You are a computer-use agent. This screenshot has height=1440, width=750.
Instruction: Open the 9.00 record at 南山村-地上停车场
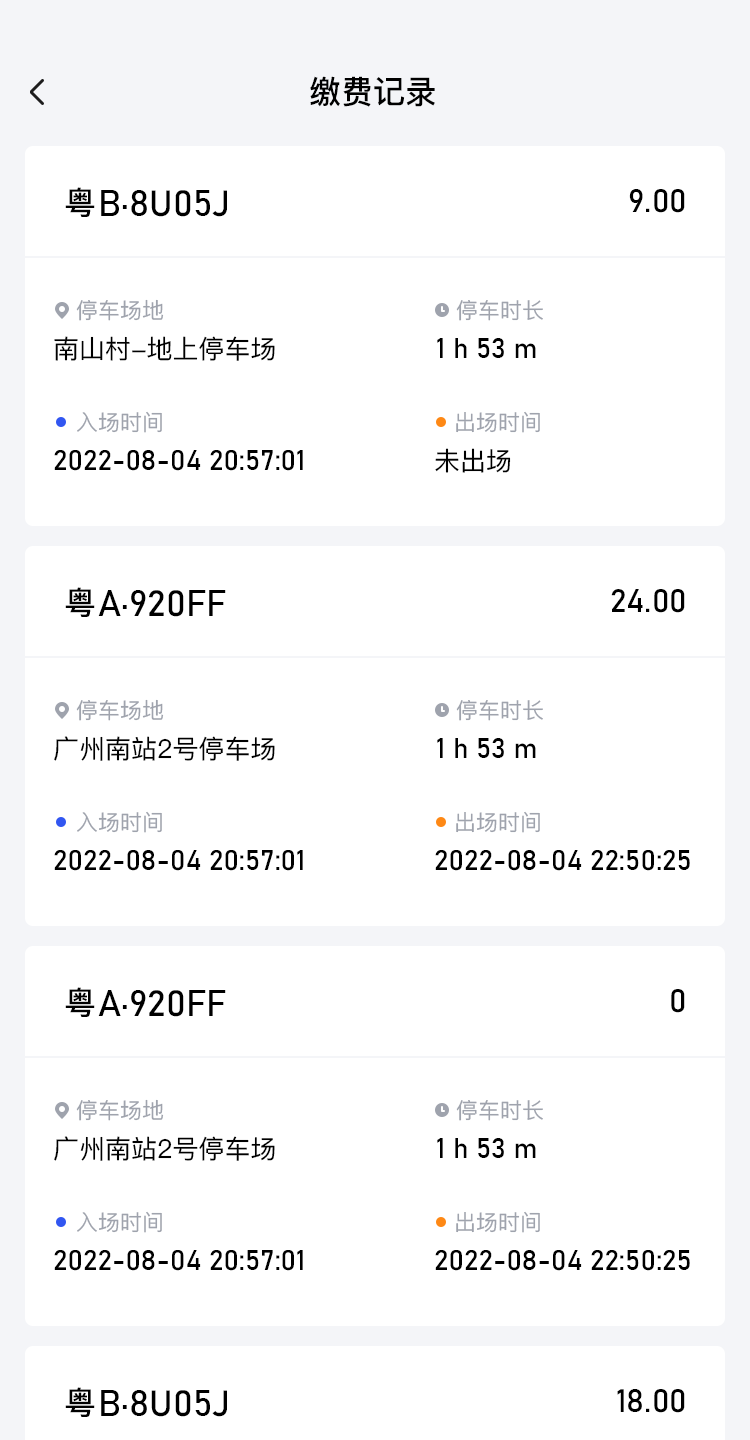pos(374,335)
